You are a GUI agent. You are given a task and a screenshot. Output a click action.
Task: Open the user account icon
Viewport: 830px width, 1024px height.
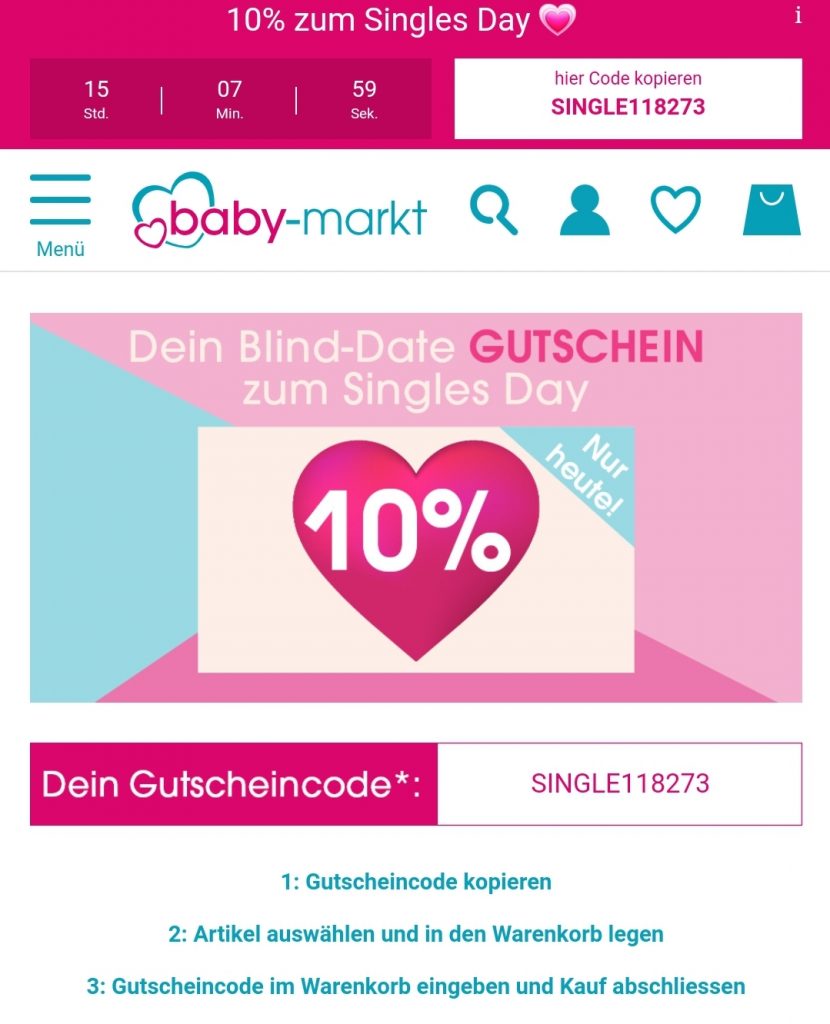584,211
